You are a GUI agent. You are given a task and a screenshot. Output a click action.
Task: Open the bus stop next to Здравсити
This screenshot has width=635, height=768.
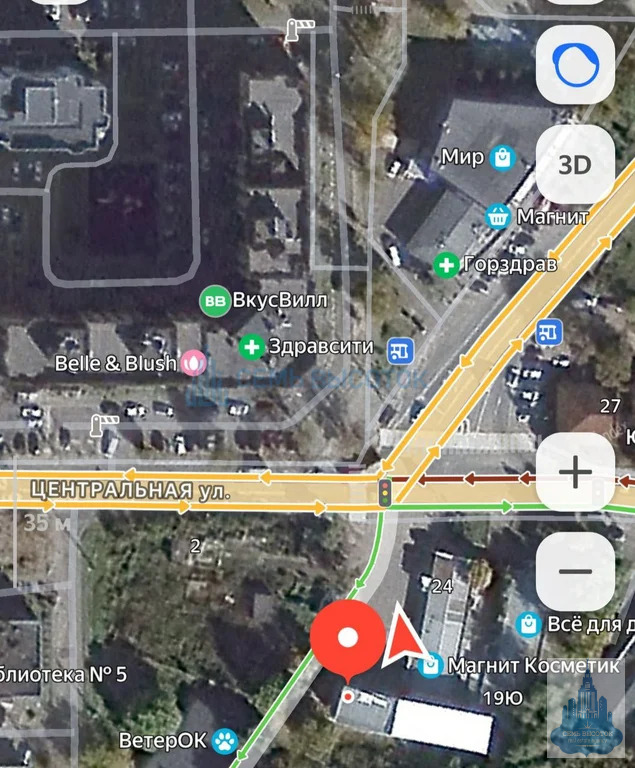[x=400, y=349]
